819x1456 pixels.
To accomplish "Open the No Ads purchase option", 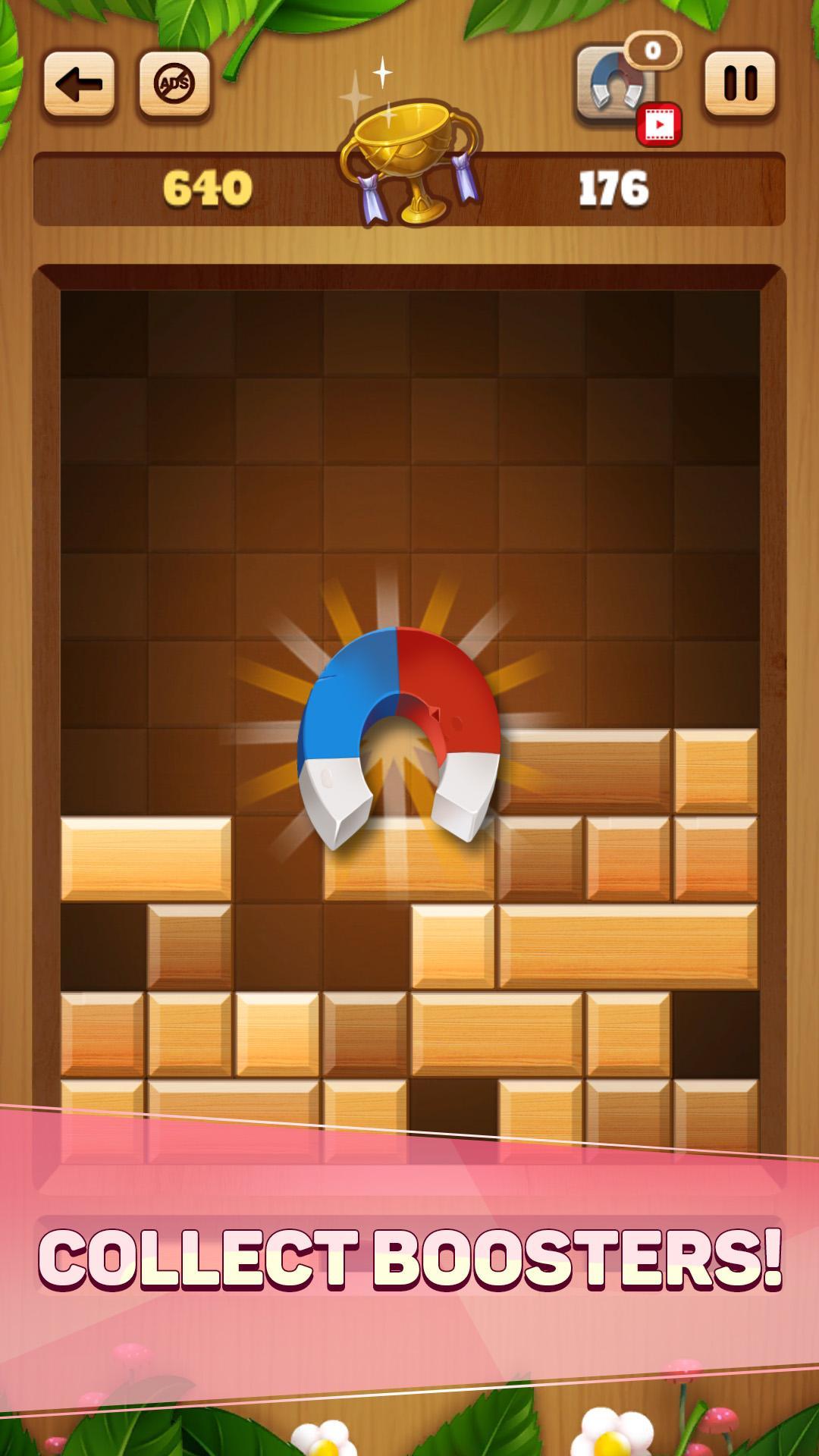I will 173,83.
